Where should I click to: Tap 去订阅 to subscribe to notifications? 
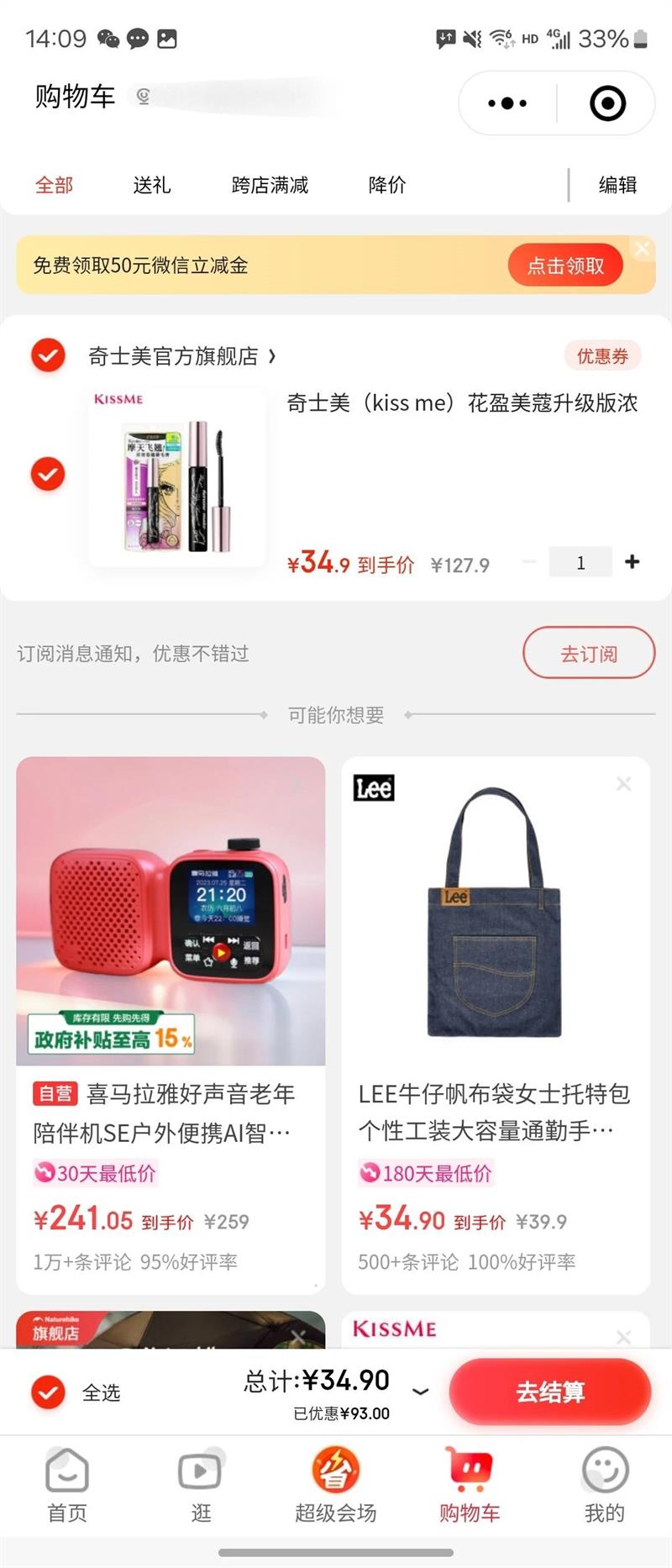(589, 653)
